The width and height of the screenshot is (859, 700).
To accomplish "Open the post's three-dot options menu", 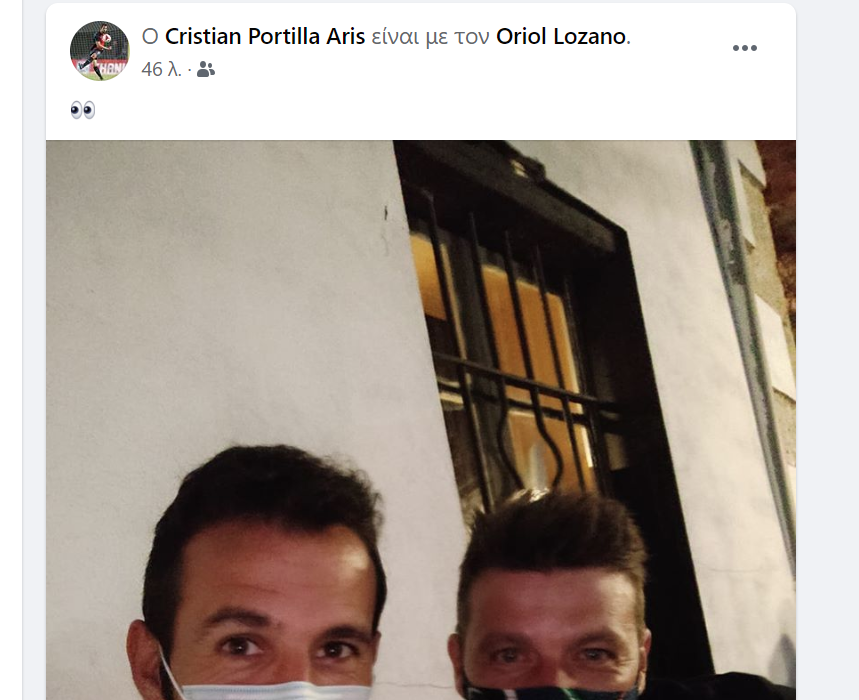I will pyautogui.click(x=744, y=48).
